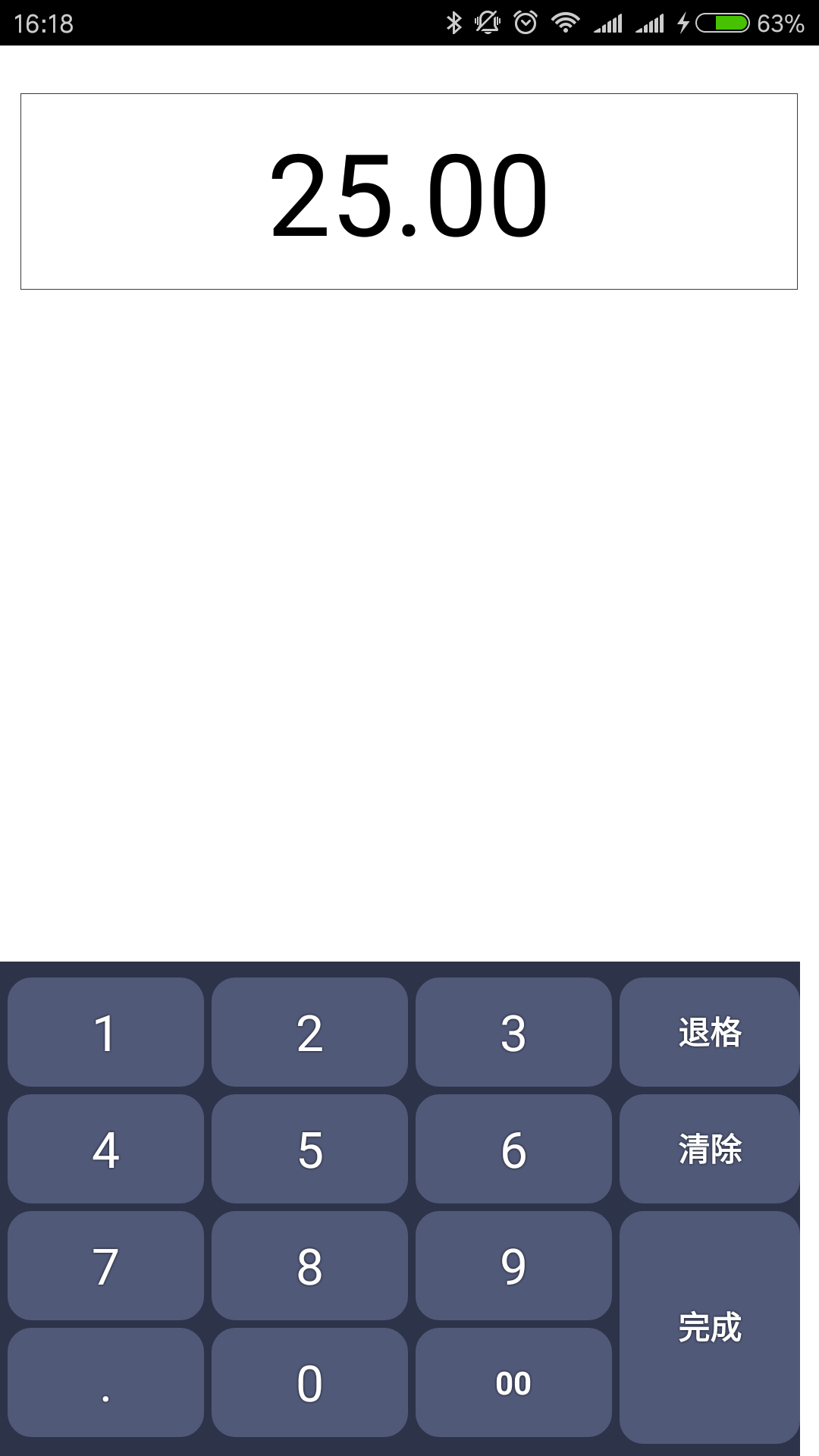Confirm the amount with 完成
This screenshot has height=1456, width=819.
point(709,1326)
